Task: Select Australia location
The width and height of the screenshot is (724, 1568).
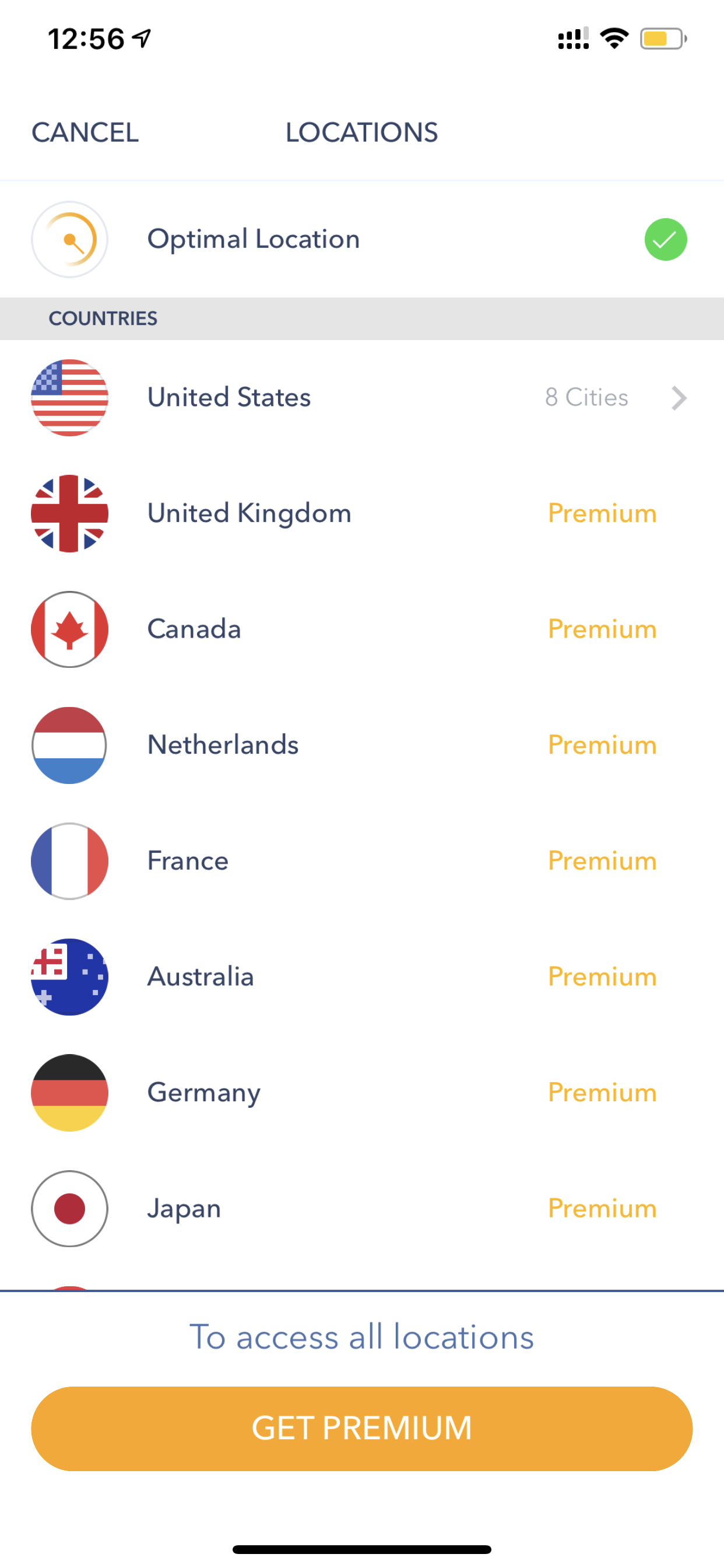Action: point(362,977)
